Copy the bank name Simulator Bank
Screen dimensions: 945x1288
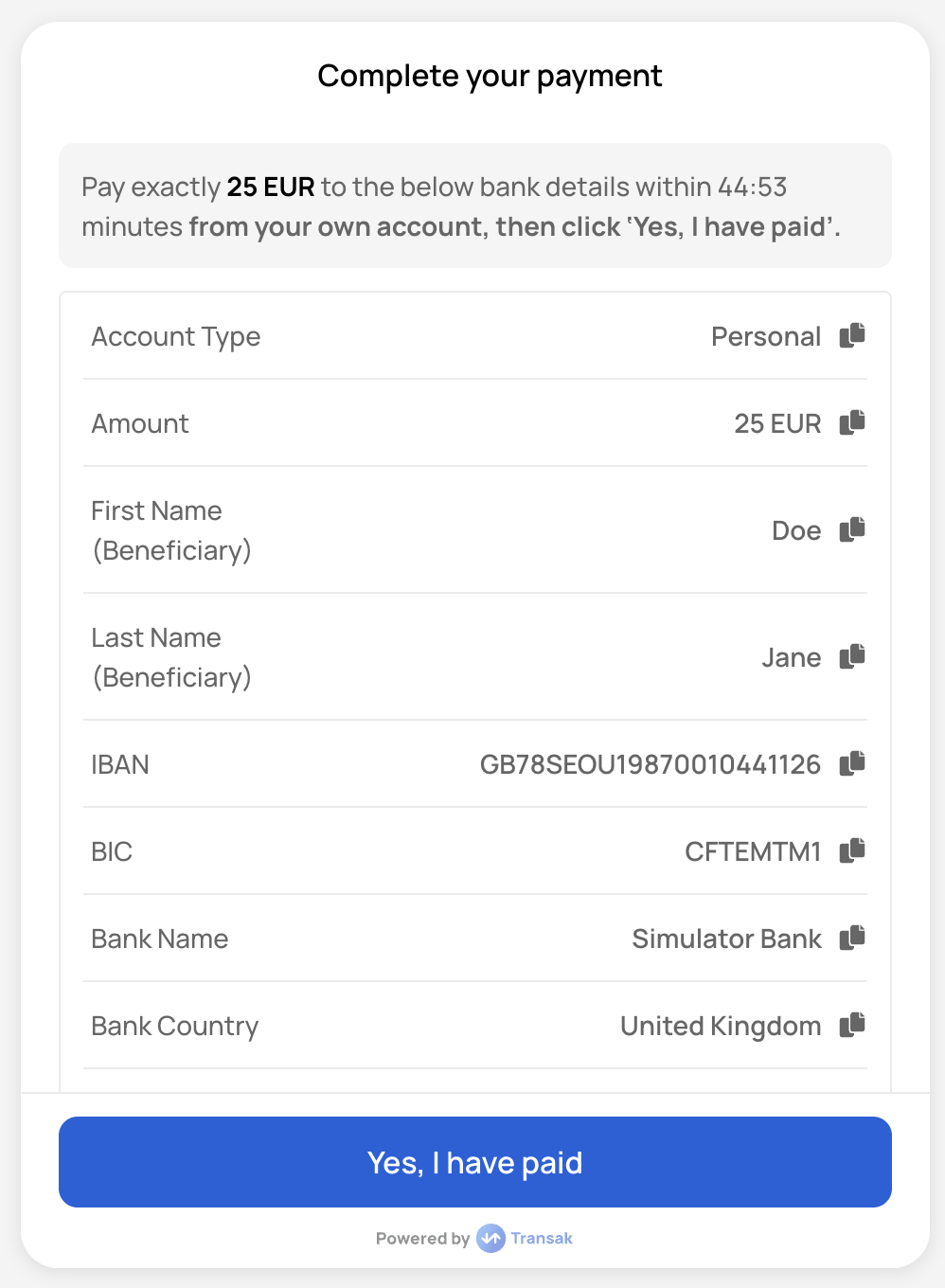point(852,939)
